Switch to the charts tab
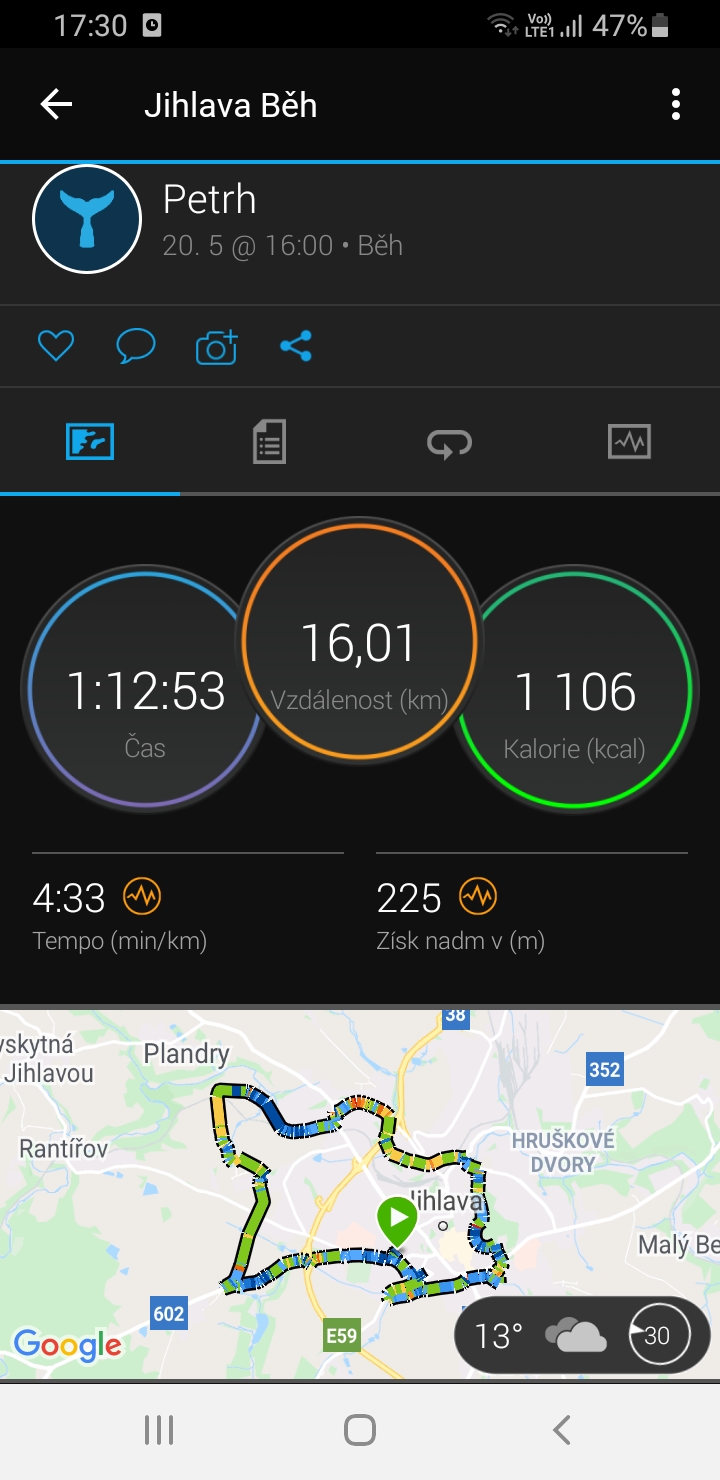This screenshot has width=720, height=1480. (629, 441)
